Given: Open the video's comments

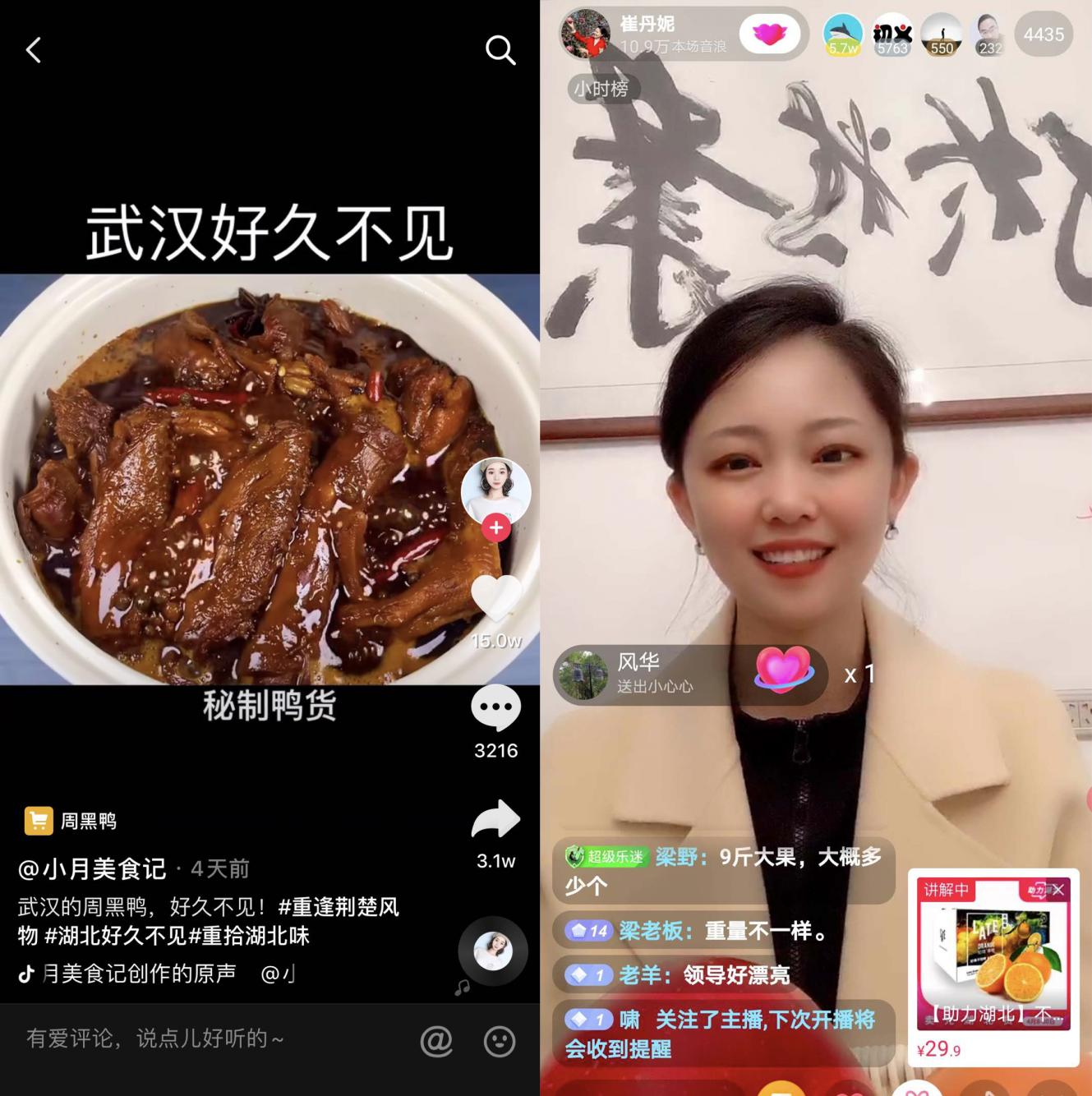Looking at the screenshot, I should pyautogui.click(x=495, y=708).
